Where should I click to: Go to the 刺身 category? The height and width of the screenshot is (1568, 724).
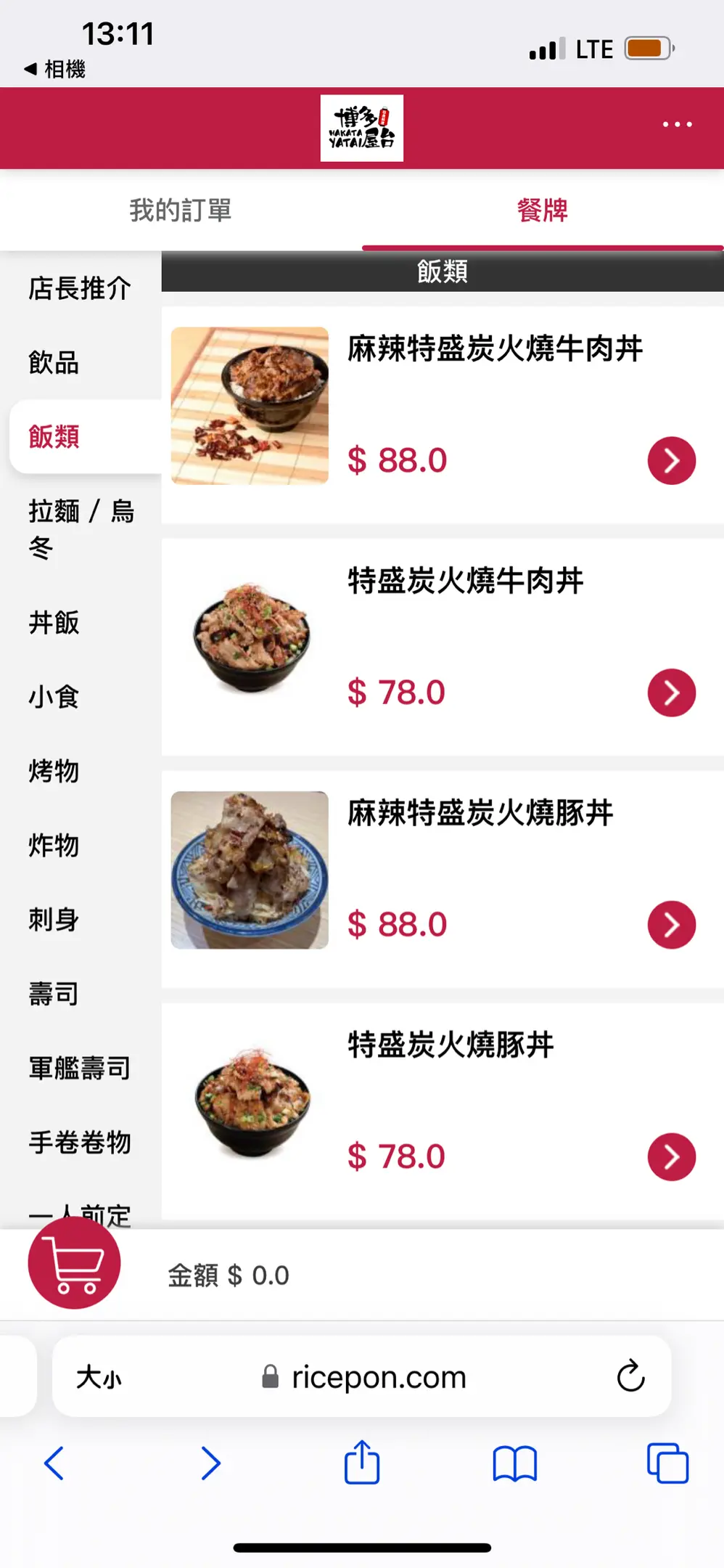[x=54, y=920]
